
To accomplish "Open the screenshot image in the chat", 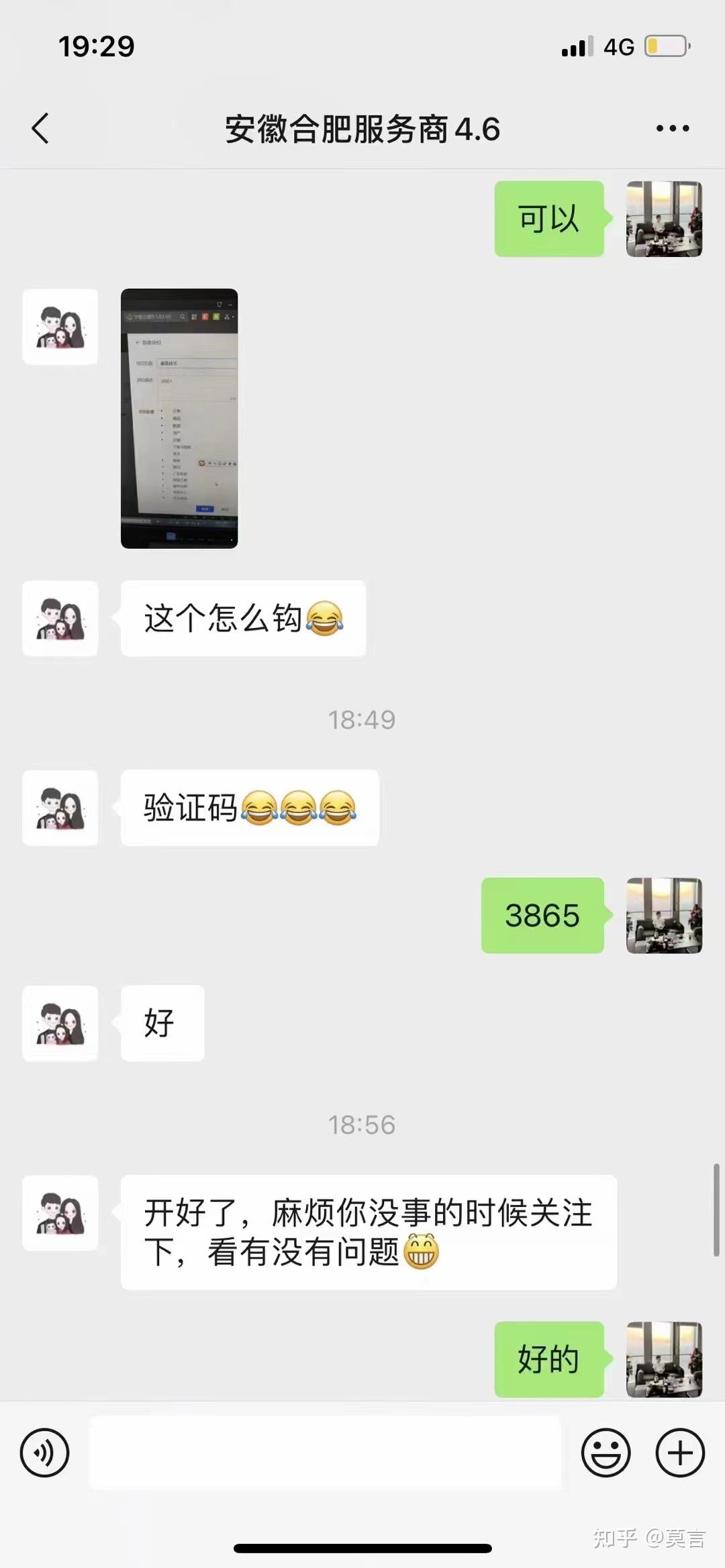I will coord(179,419).
